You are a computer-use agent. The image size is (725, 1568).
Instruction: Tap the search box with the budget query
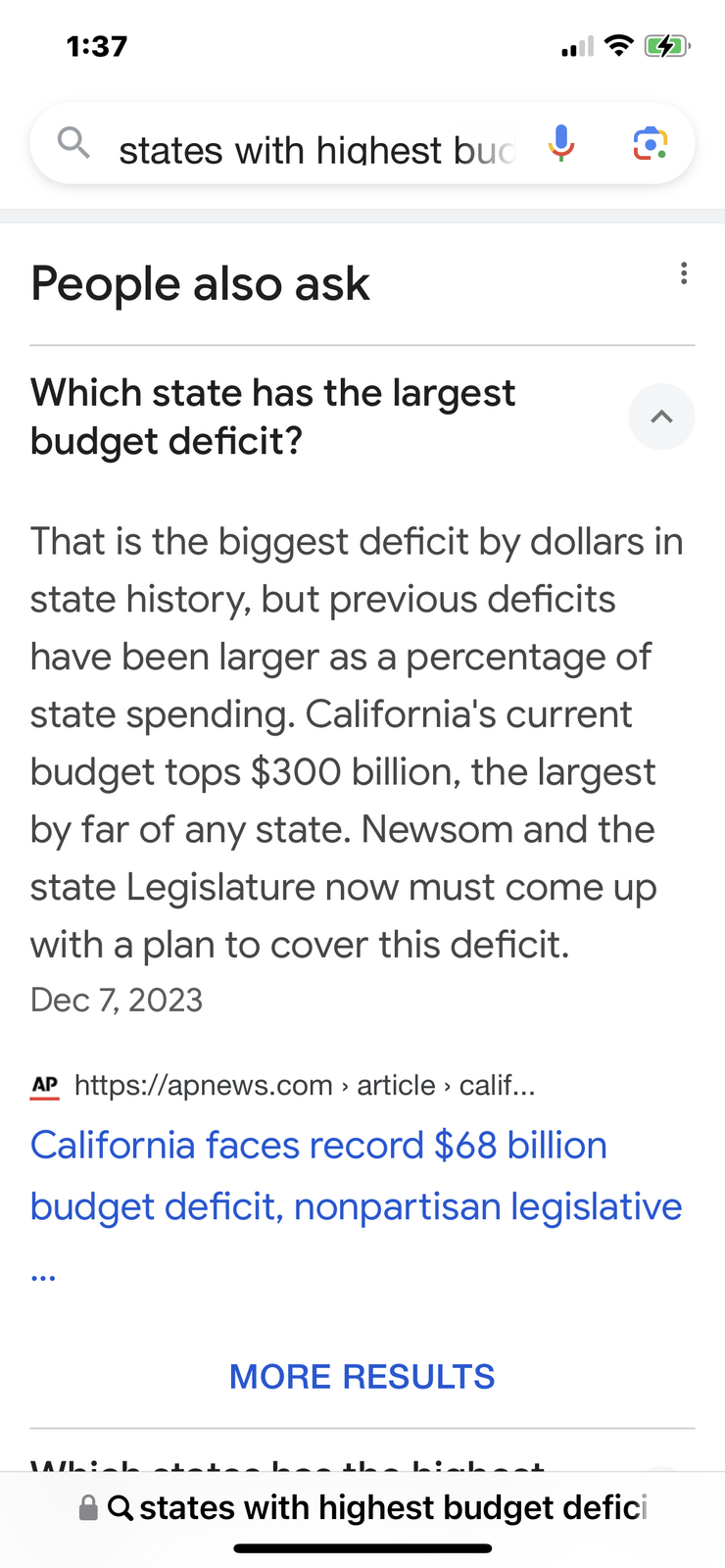click(314, 149)
